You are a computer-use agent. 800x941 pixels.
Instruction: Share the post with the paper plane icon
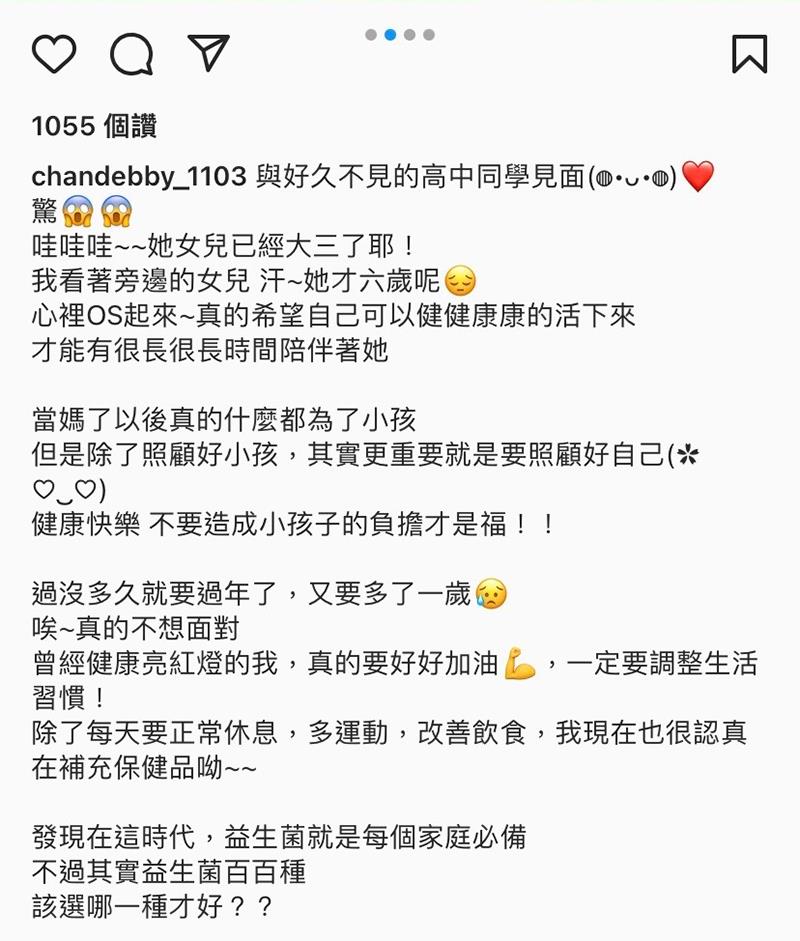point(209,53)
